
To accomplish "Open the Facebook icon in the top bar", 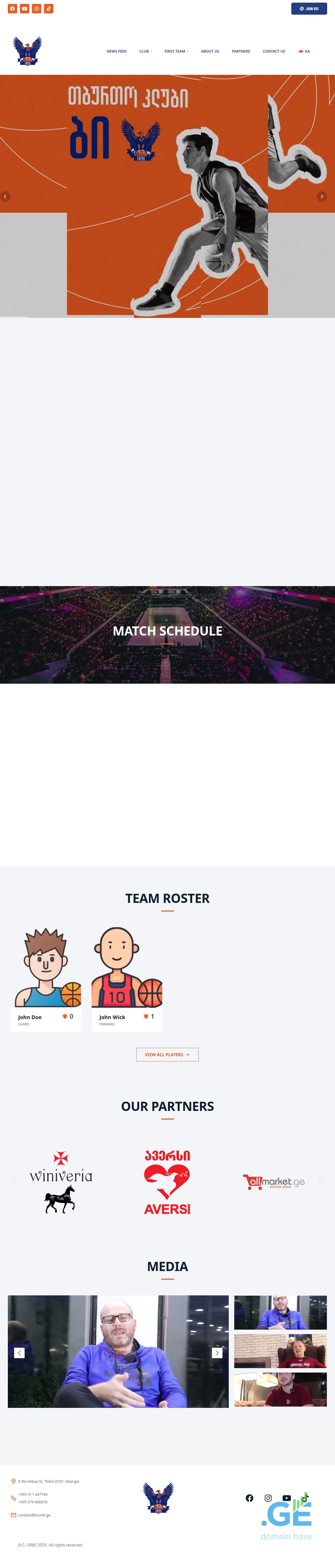I will click(12, 9).
